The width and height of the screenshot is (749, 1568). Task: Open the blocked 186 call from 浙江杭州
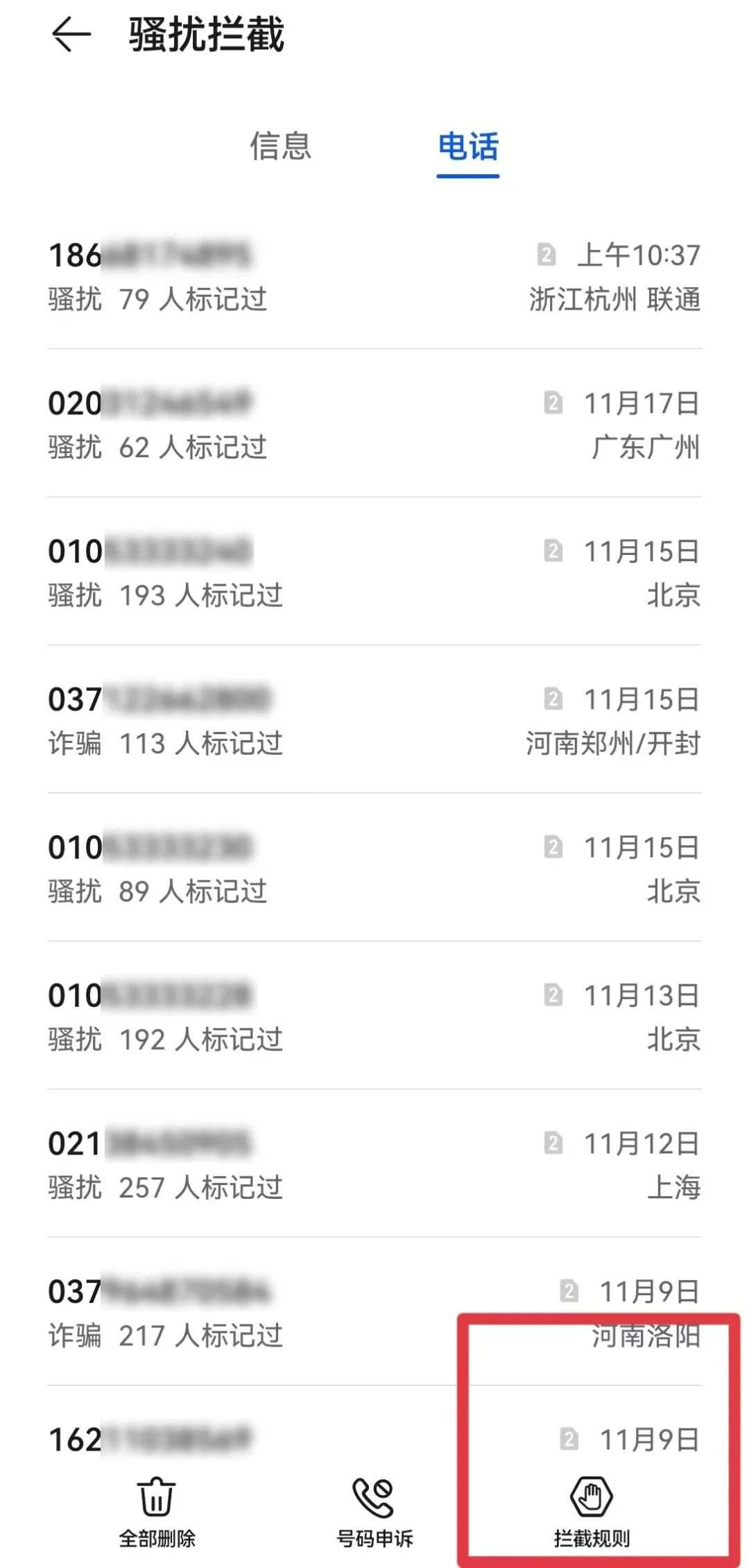click(x=374, y=276)
